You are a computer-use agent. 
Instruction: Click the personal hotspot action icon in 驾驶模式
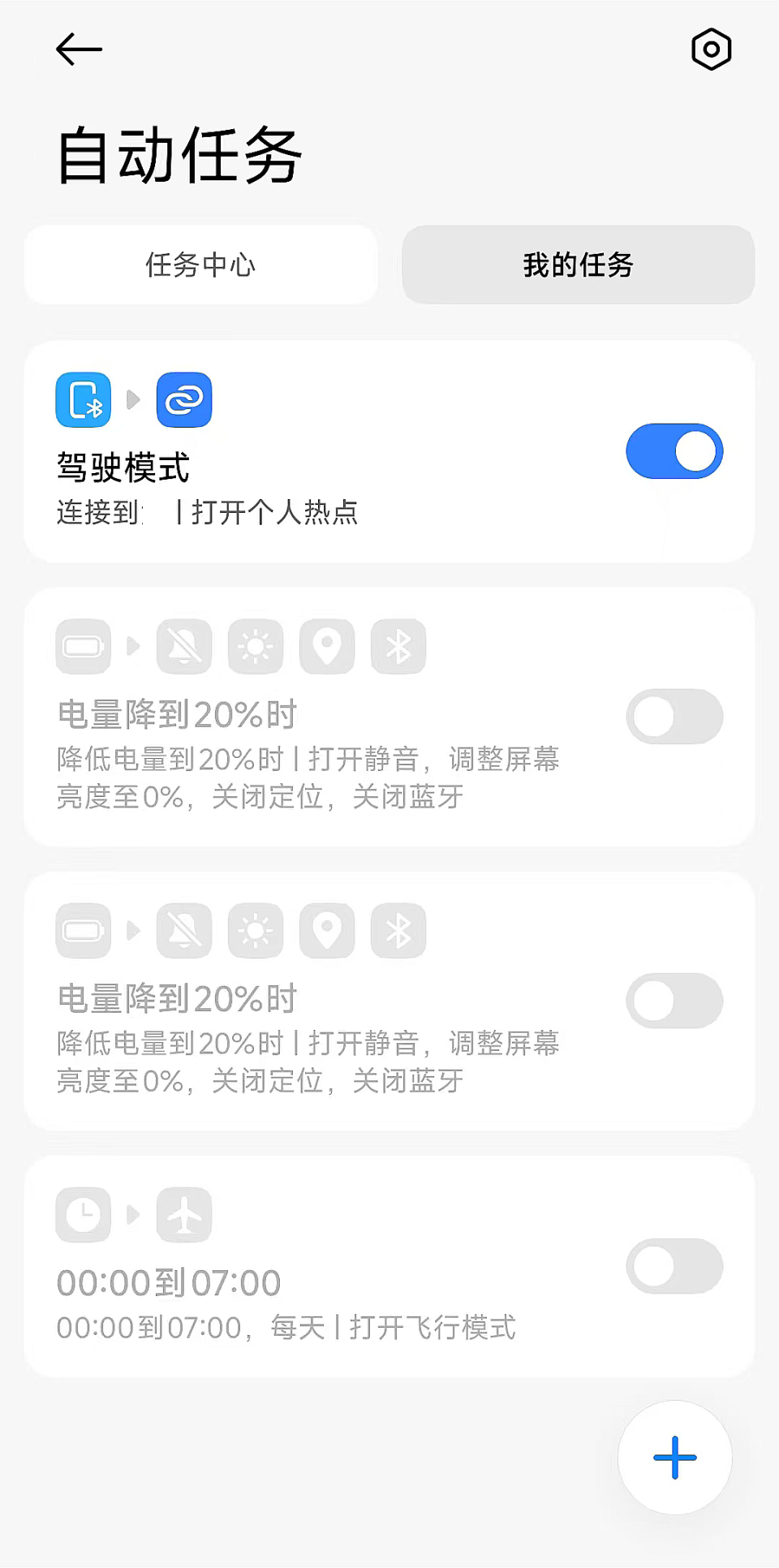184,399
